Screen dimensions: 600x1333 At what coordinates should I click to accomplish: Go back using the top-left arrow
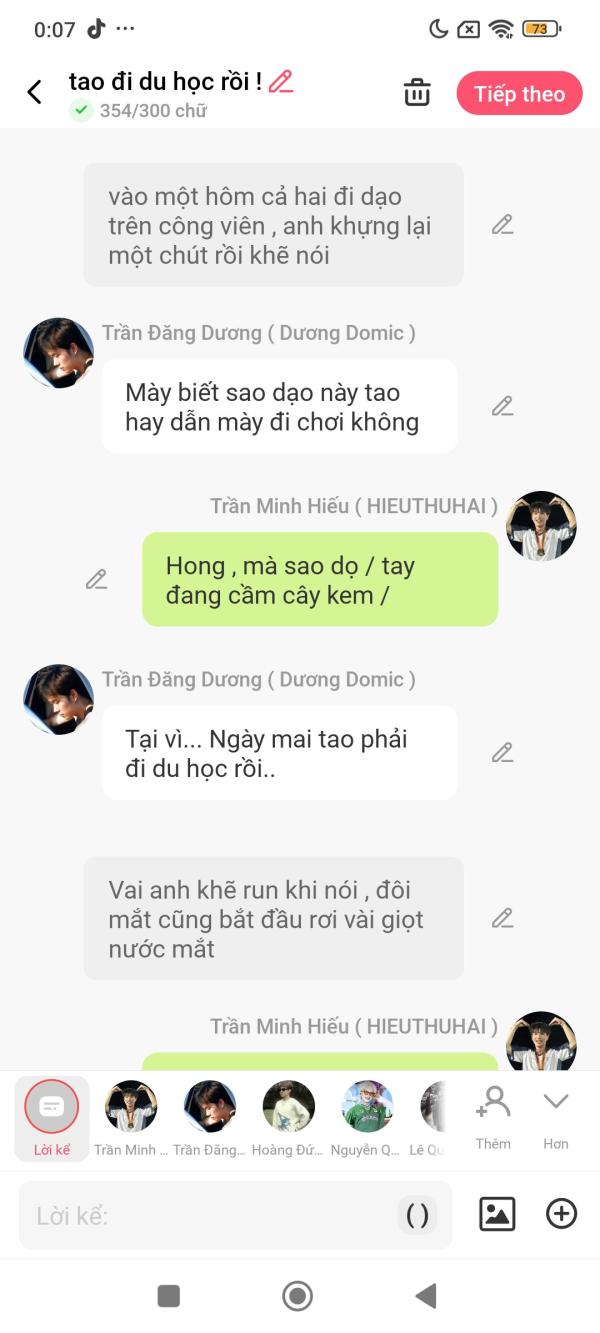[x=34, y=93]
